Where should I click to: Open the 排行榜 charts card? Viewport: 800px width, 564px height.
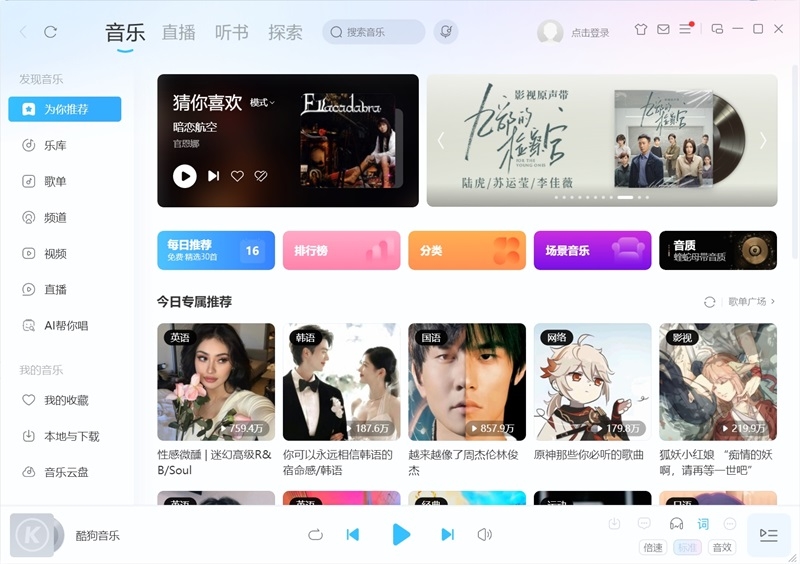(x=341, y=250)
